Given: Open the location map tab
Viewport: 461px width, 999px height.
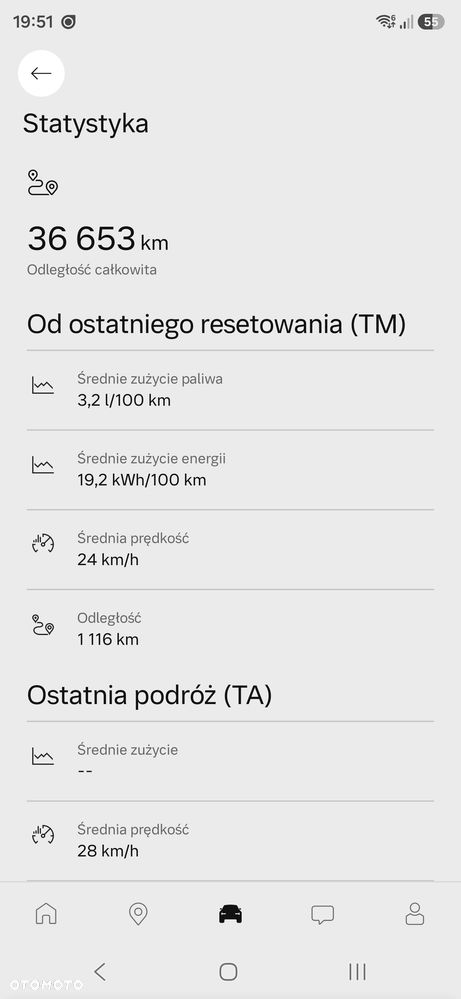Looking at the screenshot, I should click(138, 914).
